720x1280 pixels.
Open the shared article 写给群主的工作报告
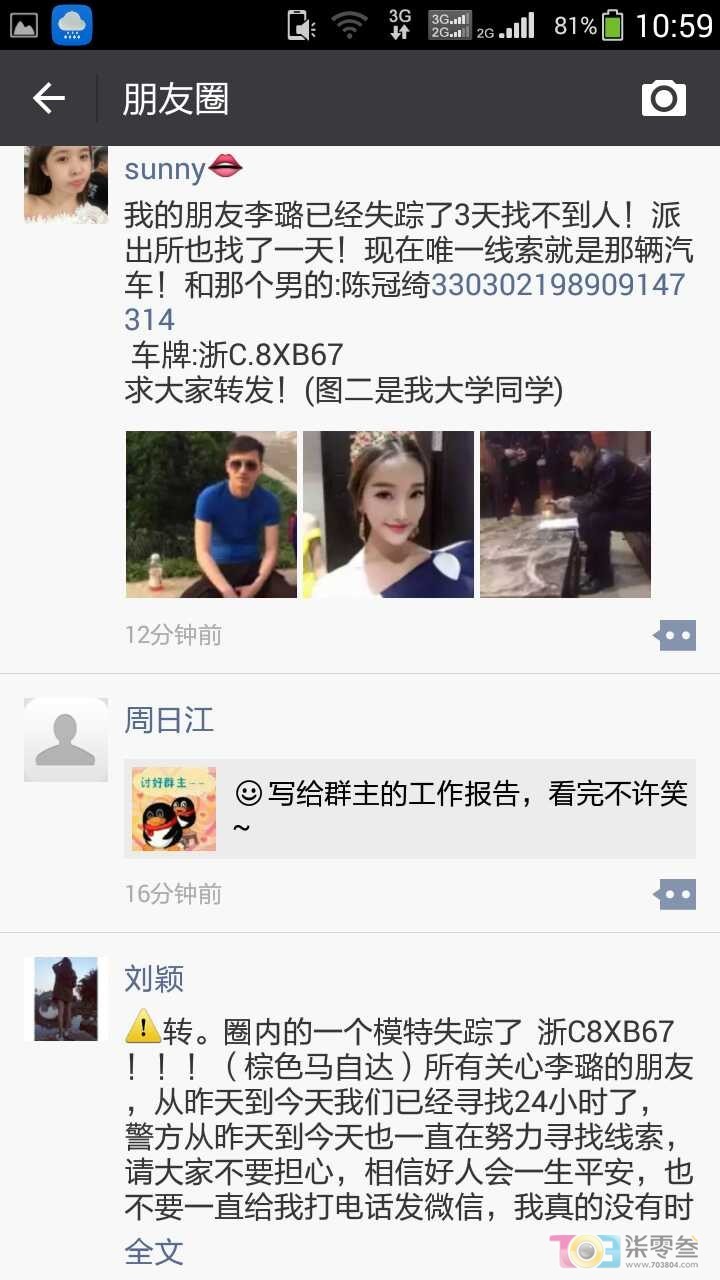(x=410, y=809)
